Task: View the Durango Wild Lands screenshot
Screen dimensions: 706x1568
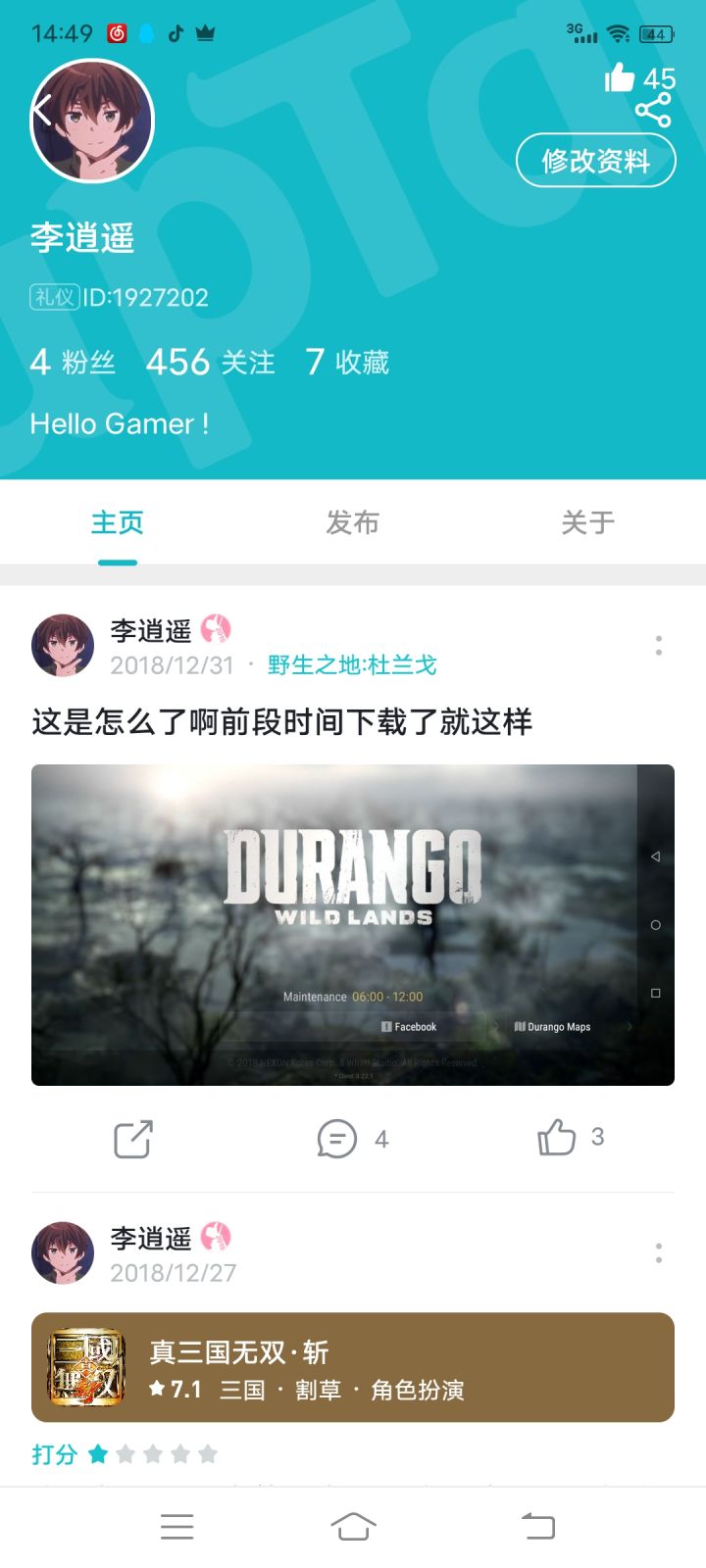Action: (x=353, y=924)
